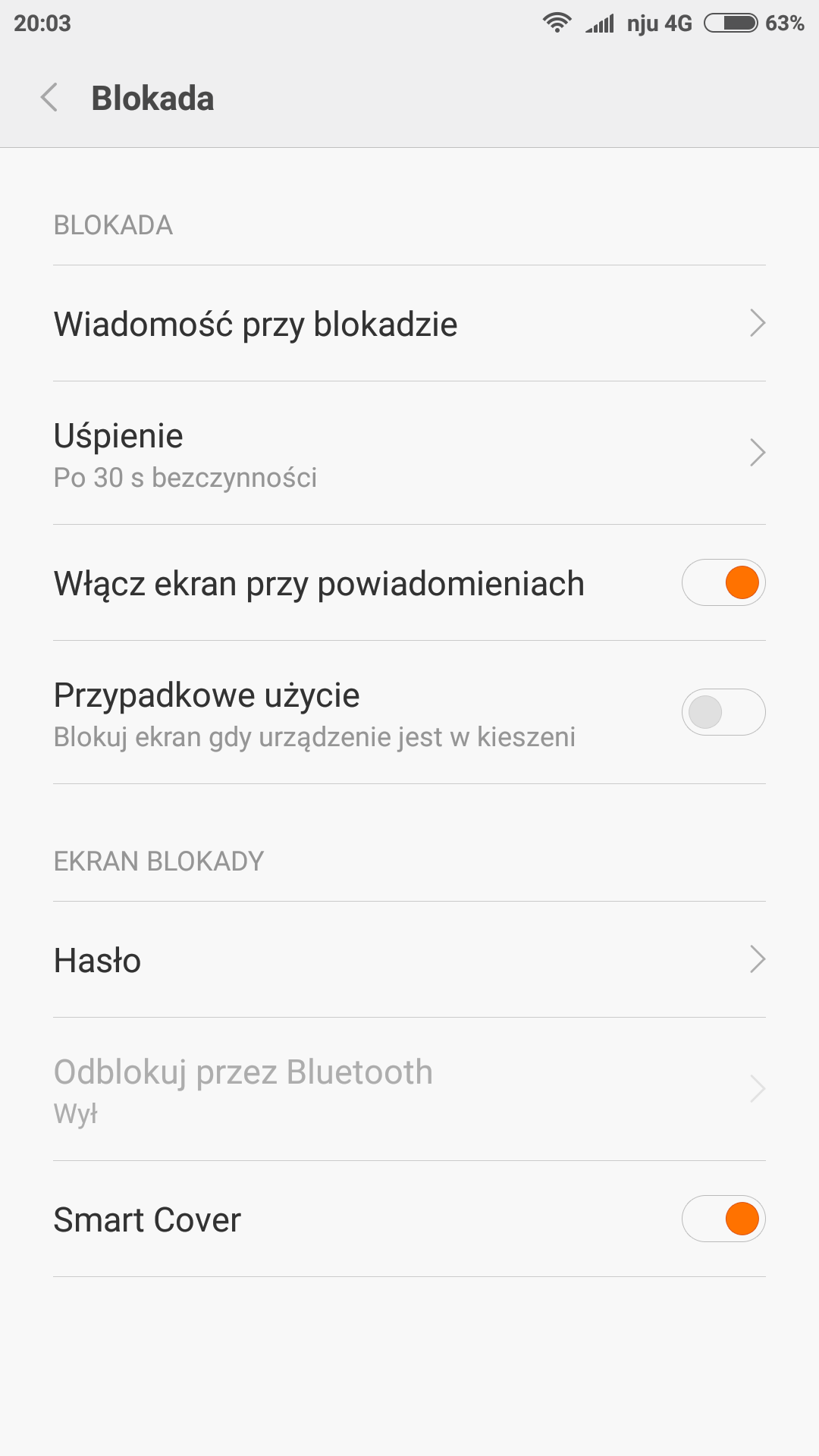The image size is (819, 1456).
Task: Open the Hasło settings
Action: click(x=409, y=960)
